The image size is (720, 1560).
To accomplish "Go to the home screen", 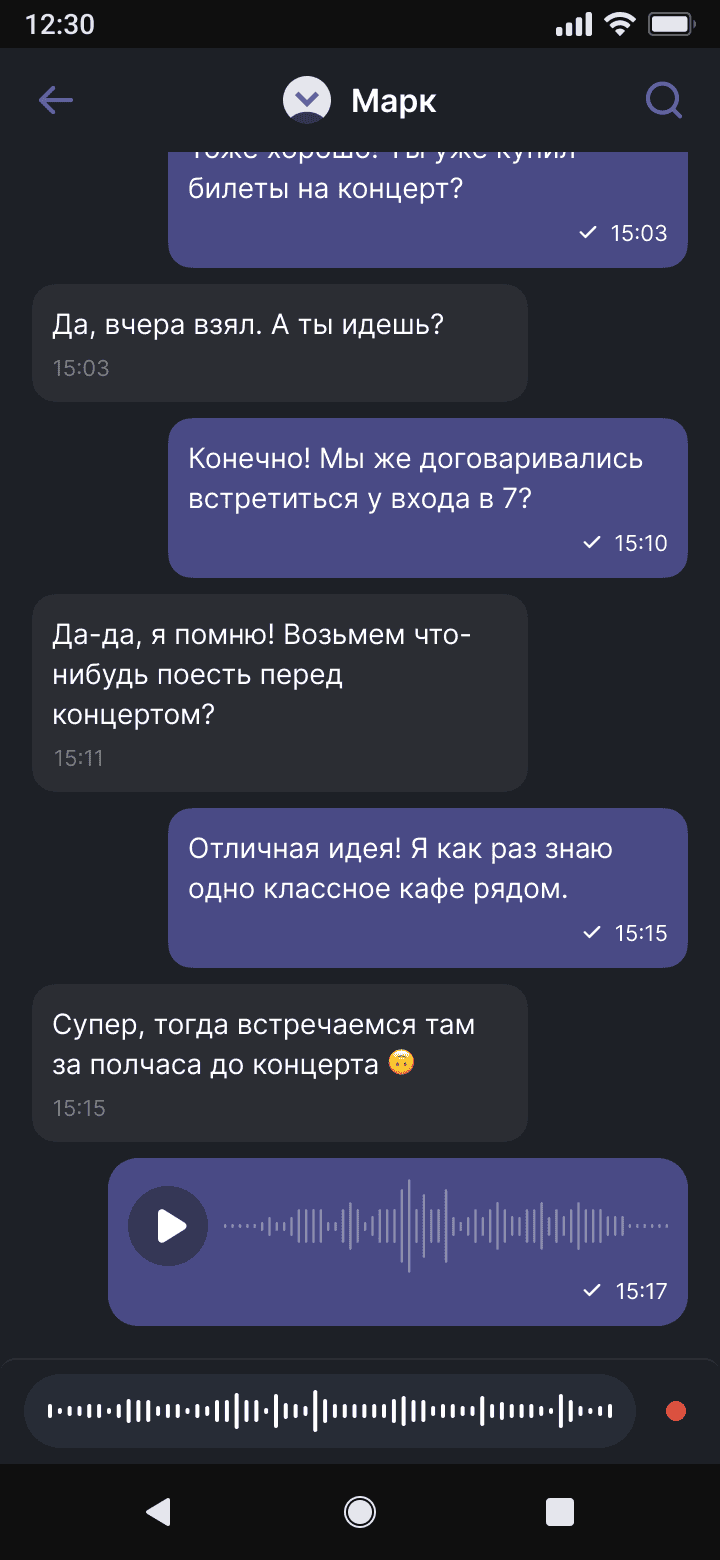I will point(360,1511).
